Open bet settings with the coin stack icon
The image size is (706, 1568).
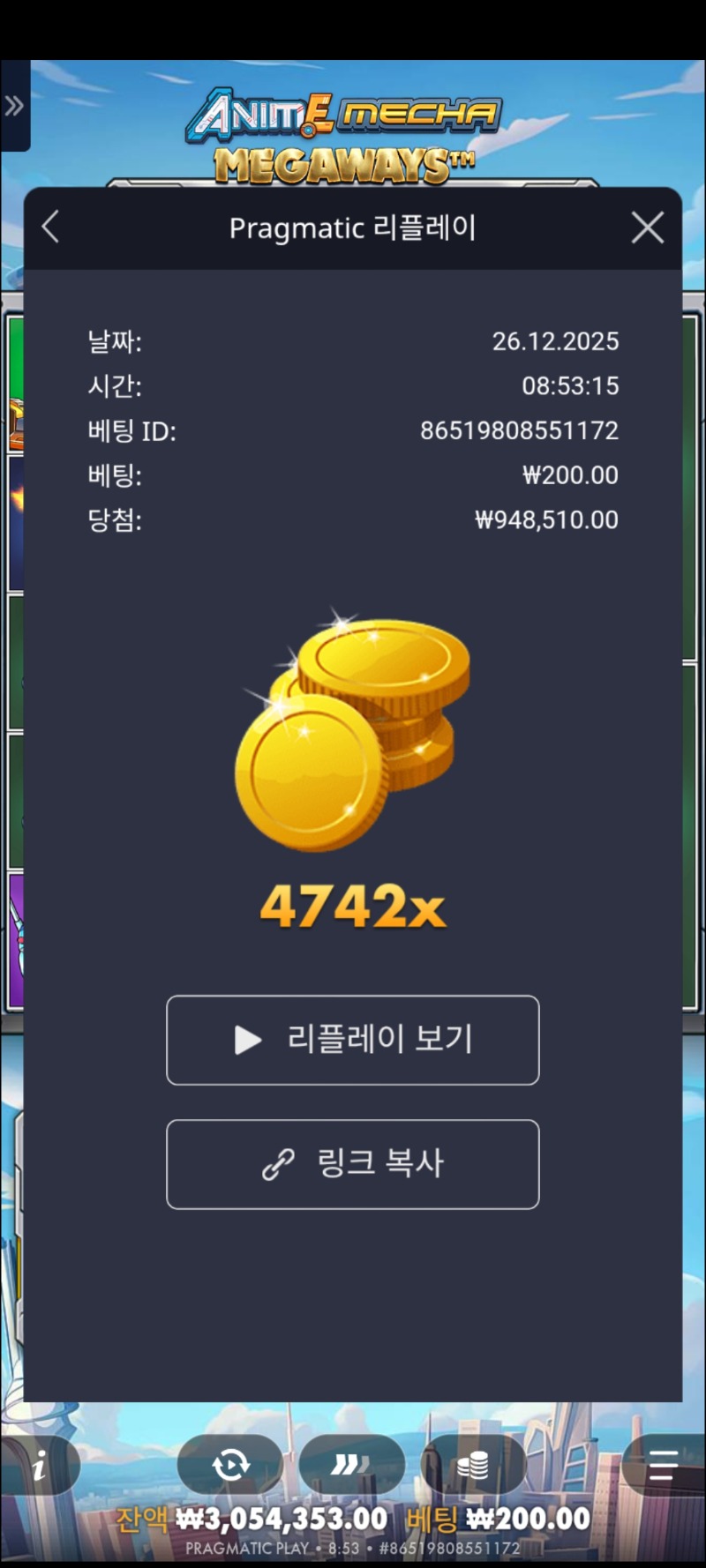pos(473,1465)
